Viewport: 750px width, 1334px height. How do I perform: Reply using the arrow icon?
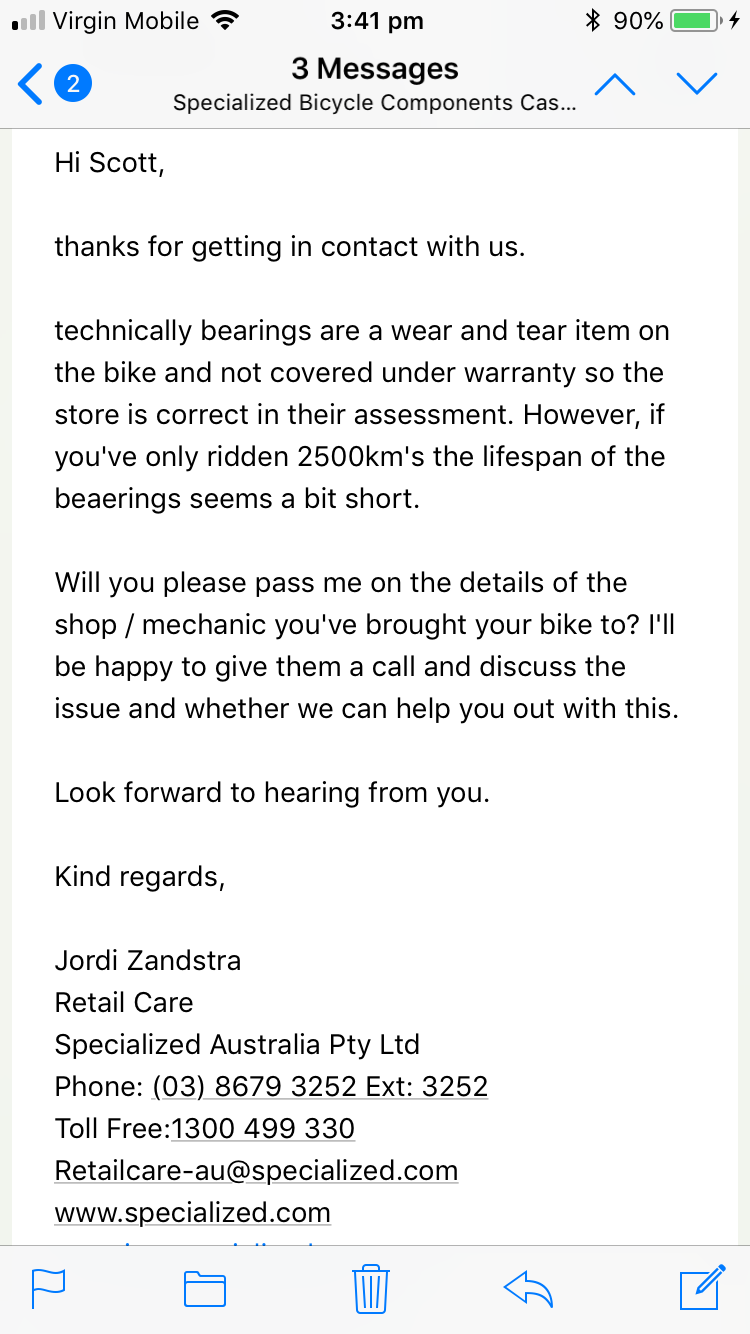point(529,1289)
